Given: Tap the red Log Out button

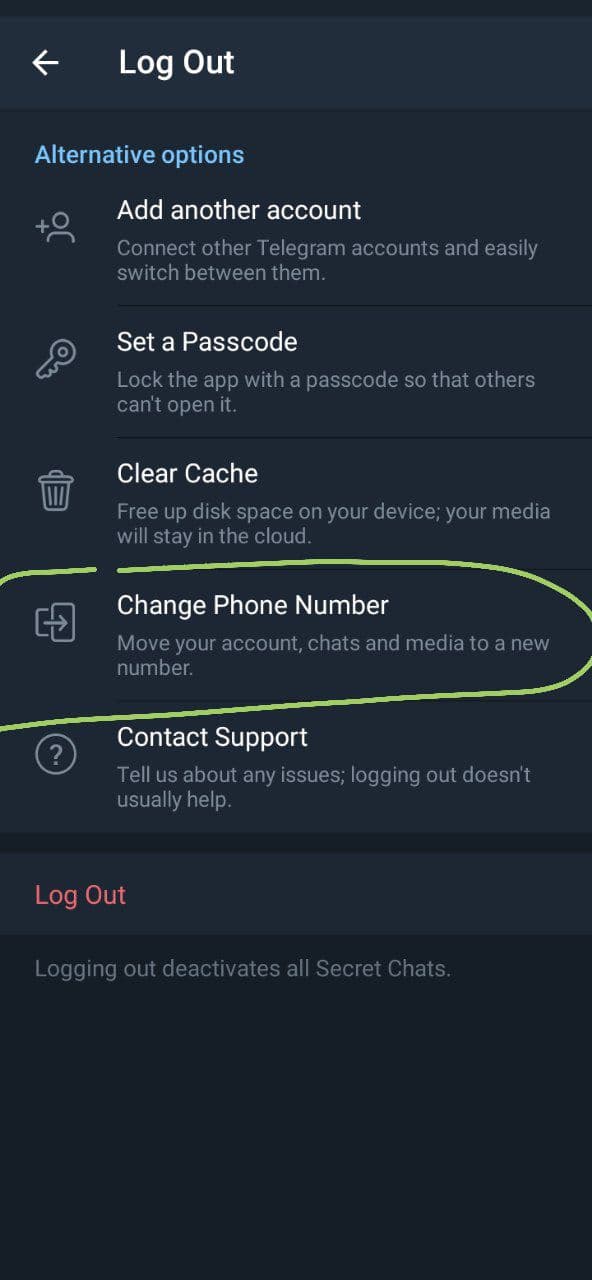Looking at the screenshot, I should point(296,894).
